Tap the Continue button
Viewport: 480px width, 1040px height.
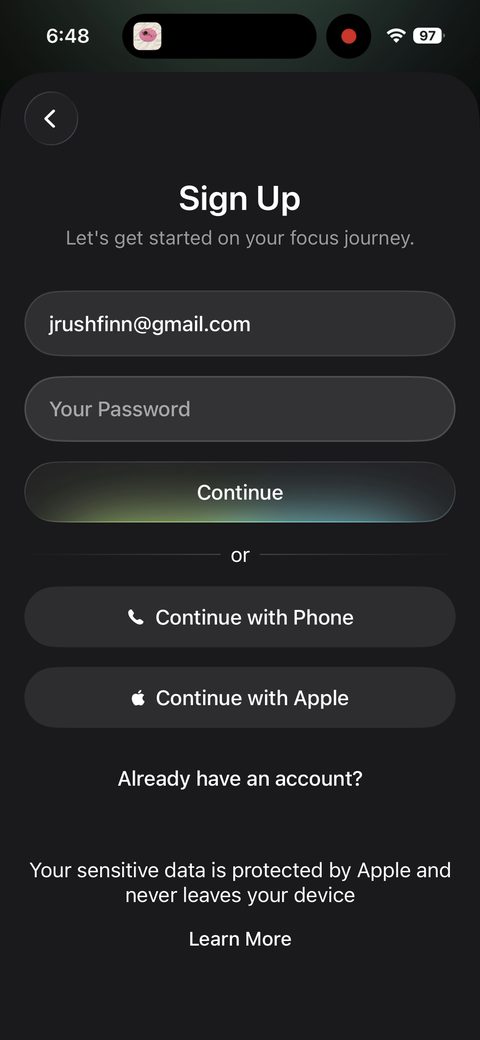240,492
